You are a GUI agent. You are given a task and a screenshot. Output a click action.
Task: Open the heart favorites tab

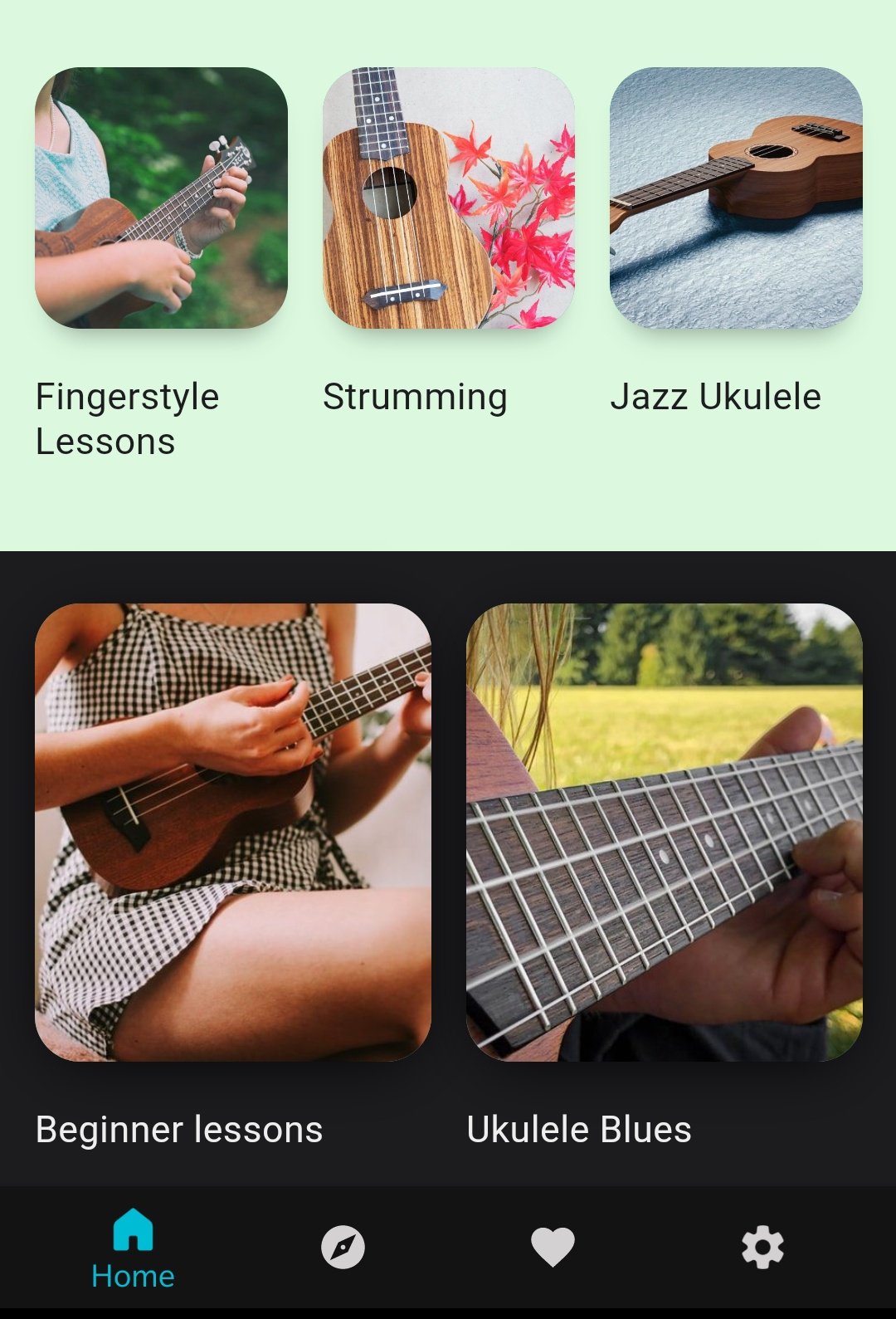tap(553, 1247)
